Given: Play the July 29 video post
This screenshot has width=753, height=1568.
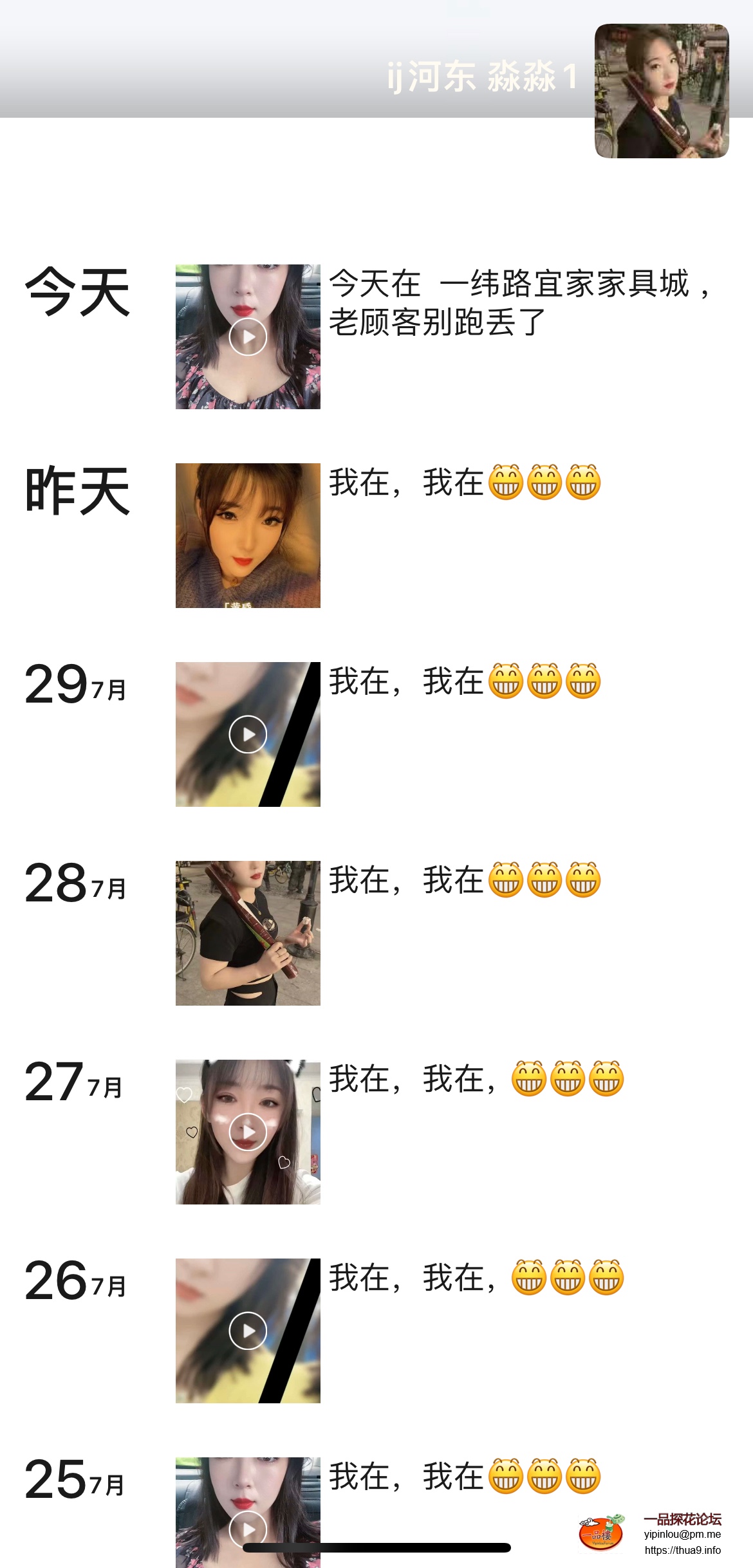Looking at the screenshot, I should [248, 734].
